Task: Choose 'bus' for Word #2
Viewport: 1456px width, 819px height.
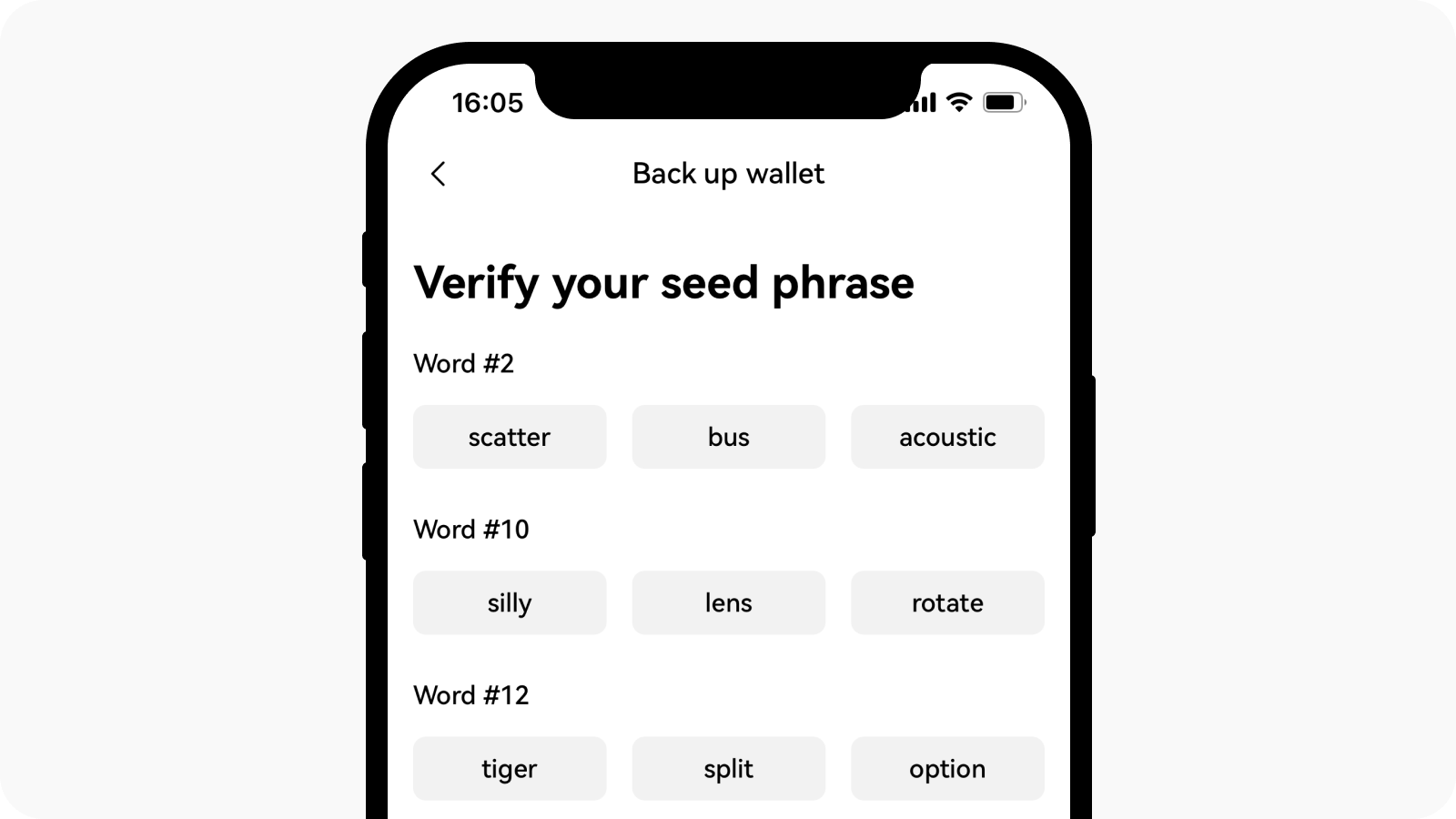Action: pyautogui.click(x=728, y=437)
